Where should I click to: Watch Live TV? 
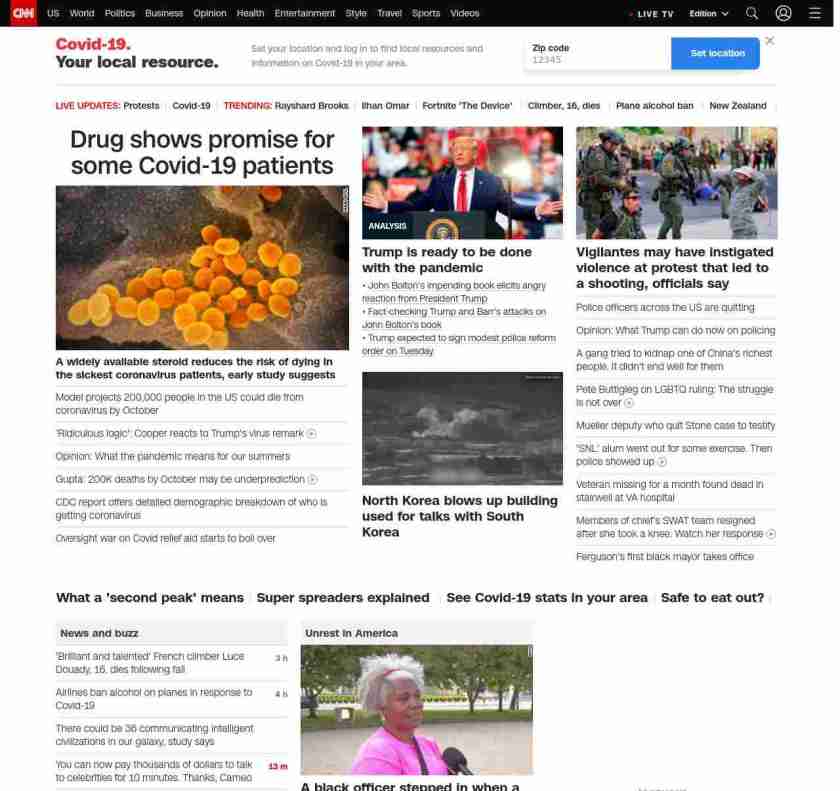(653, 14)
